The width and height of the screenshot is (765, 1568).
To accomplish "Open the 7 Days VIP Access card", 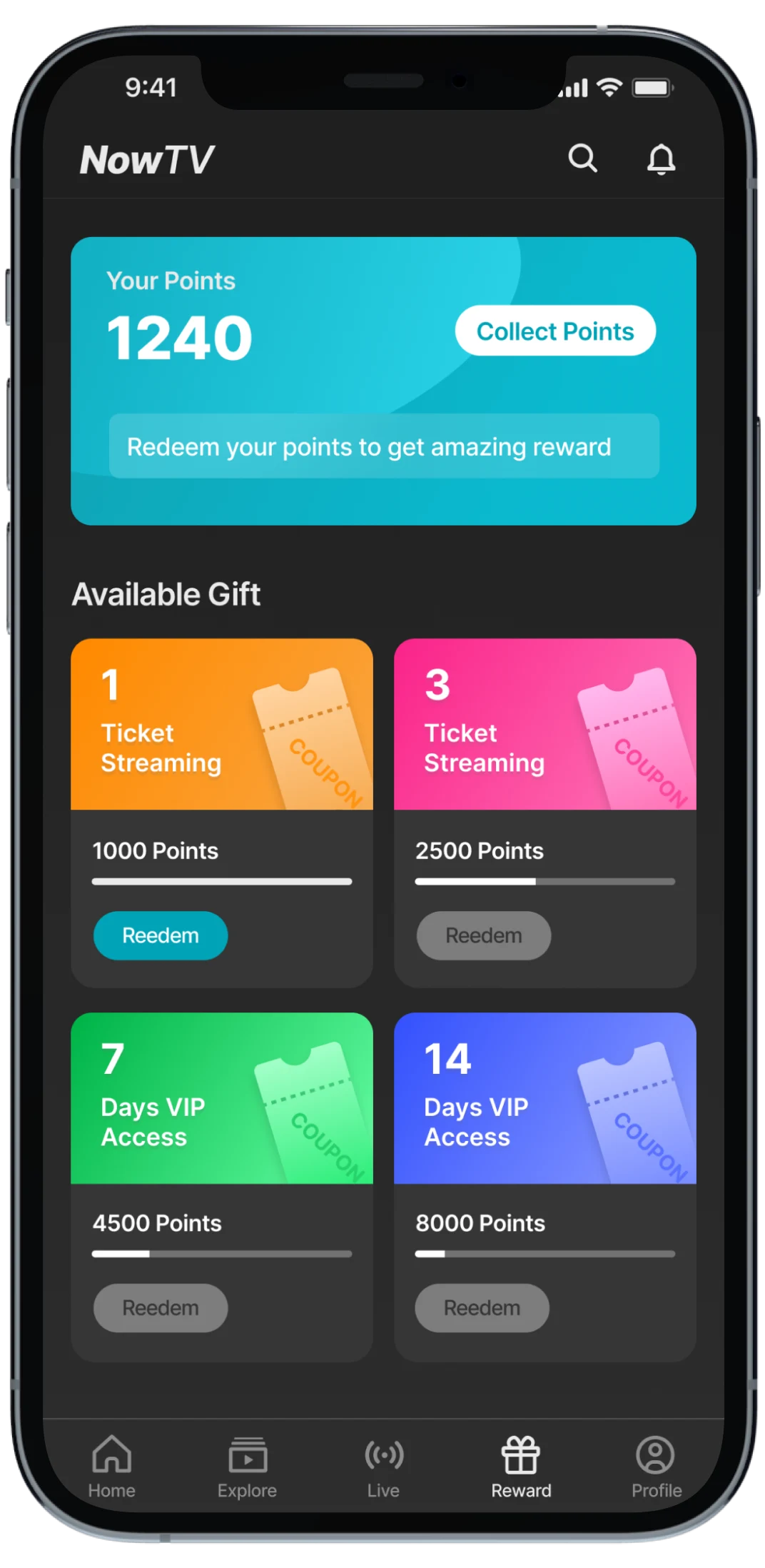I will point(221,1098).
